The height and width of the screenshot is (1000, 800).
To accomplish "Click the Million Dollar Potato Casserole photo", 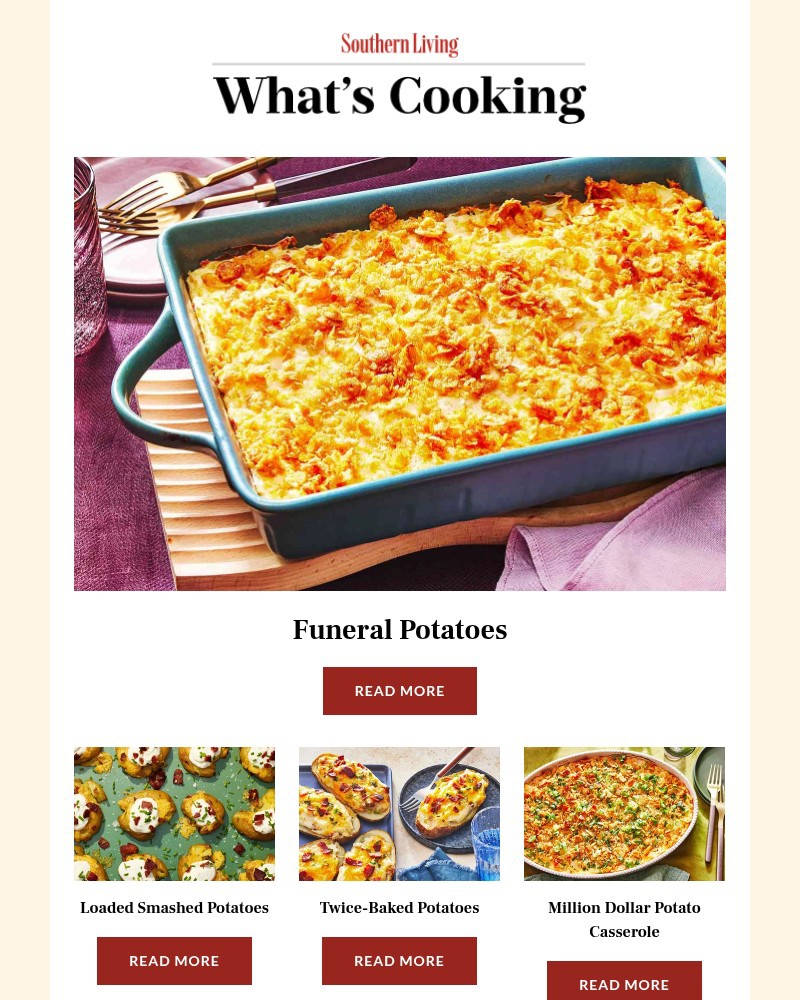I will (624, 813).
